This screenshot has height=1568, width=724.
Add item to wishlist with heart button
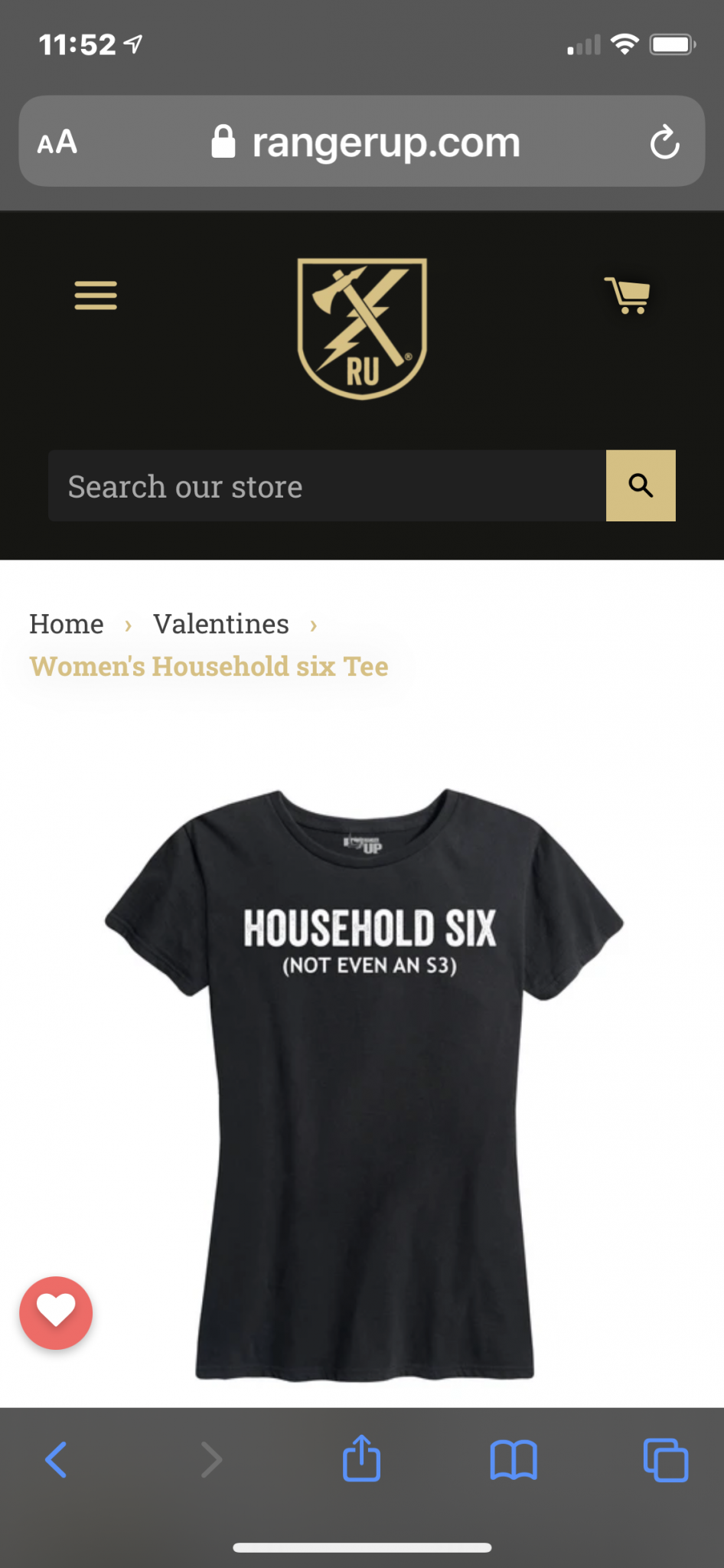(x=56, y=1313)
